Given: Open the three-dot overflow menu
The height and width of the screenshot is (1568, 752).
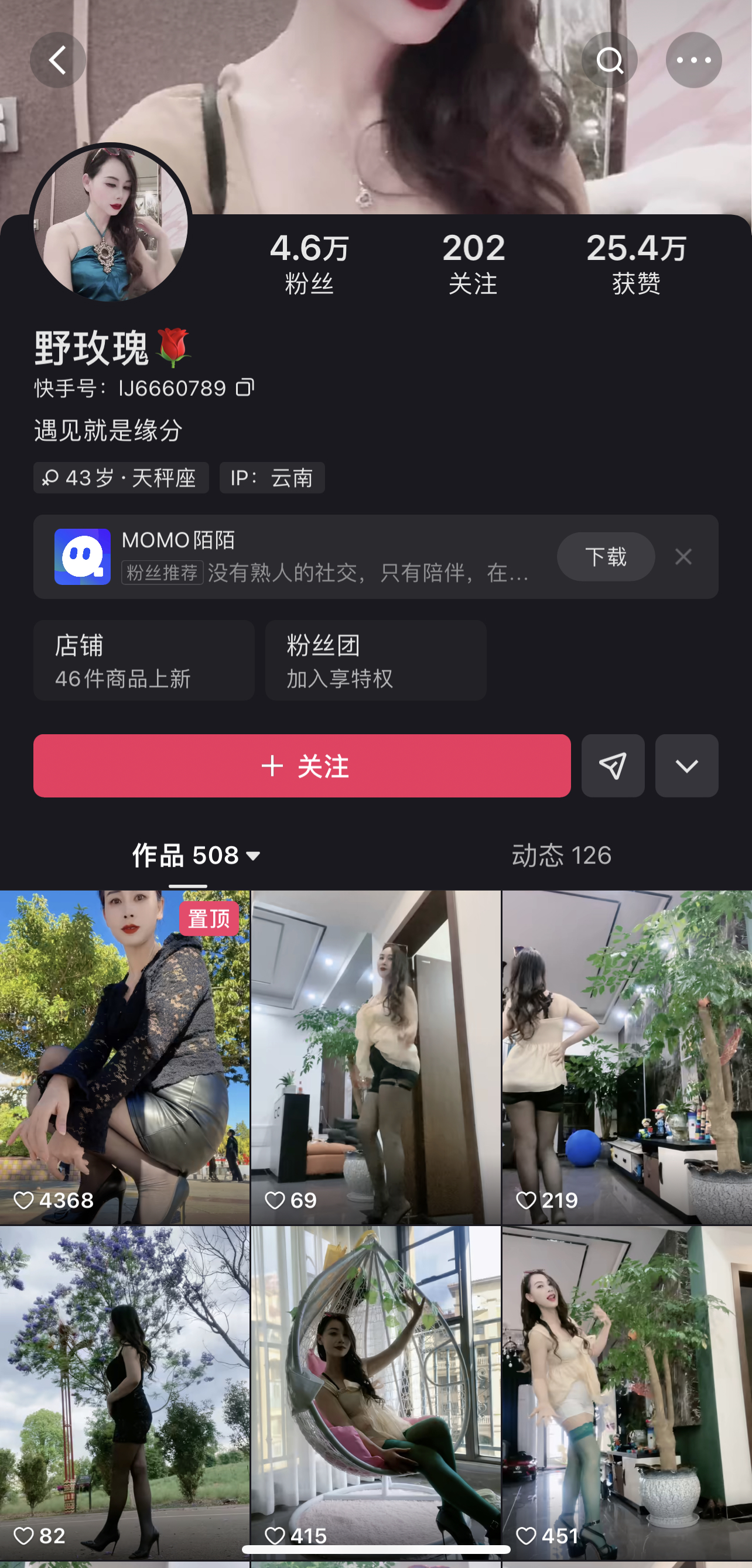Looking at the screenshot, I should (693, 60).
